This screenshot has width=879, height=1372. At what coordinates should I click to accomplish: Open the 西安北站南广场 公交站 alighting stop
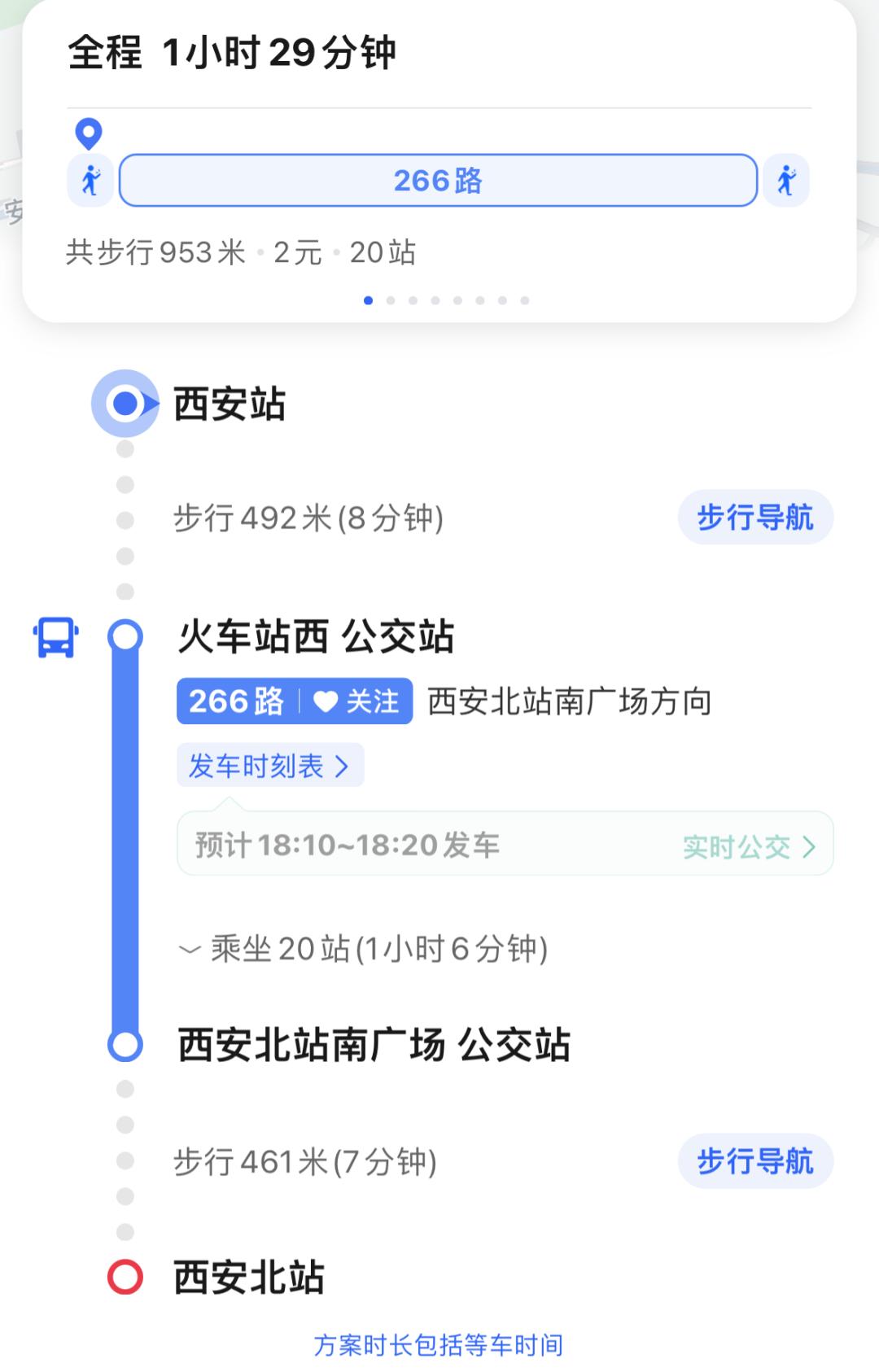tap(374, 1045)
